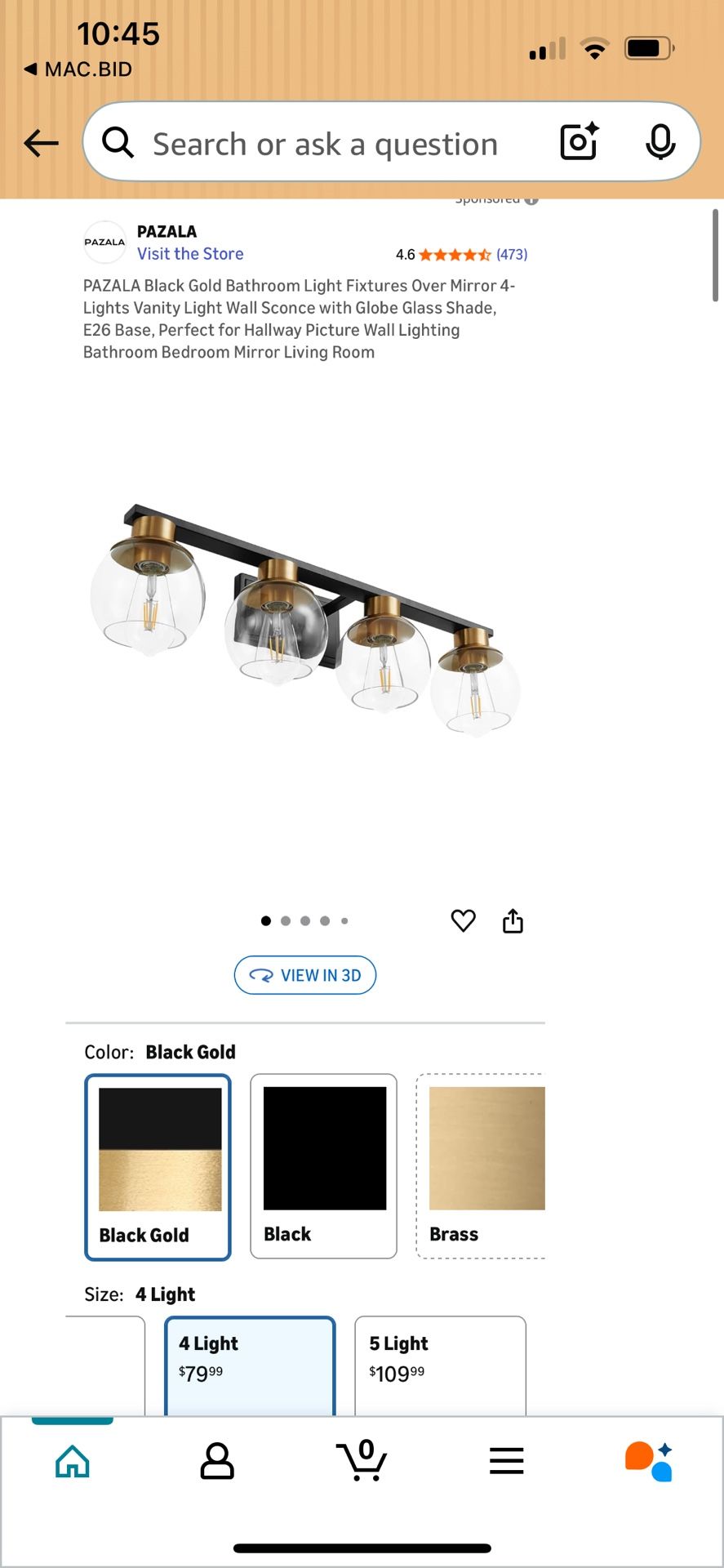Screen dimensions: 724x1568
Task: Open the account profile tab
Action: (x=217, y=1461)
